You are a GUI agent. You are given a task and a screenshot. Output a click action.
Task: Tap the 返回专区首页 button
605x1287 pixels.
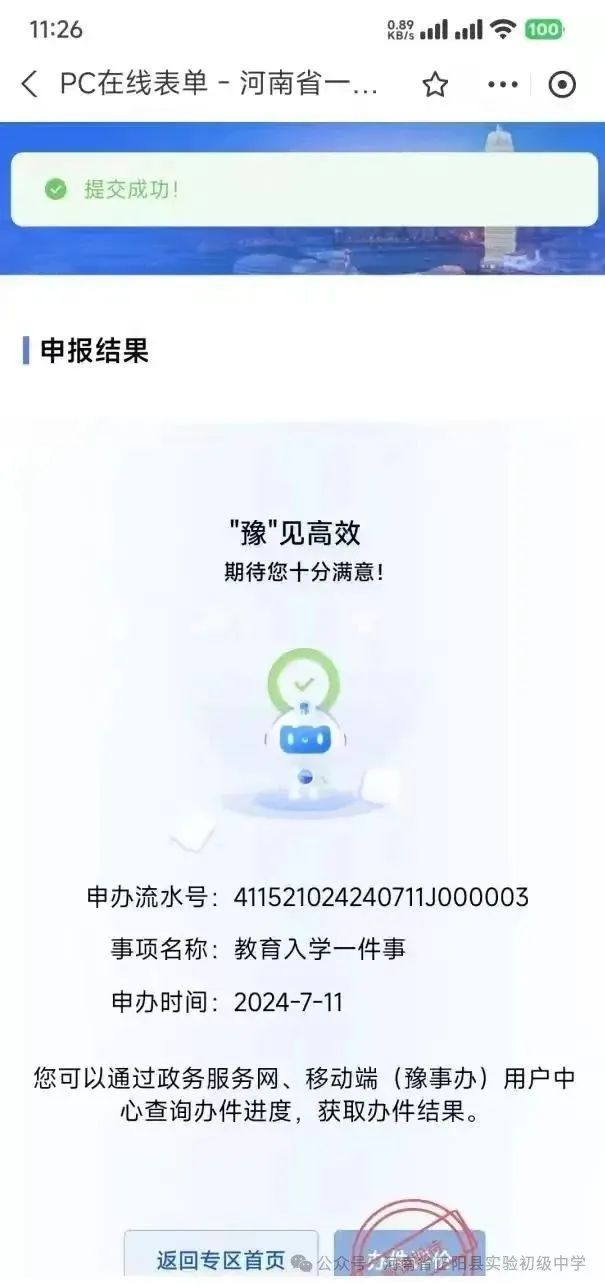tap(221, 1258)
